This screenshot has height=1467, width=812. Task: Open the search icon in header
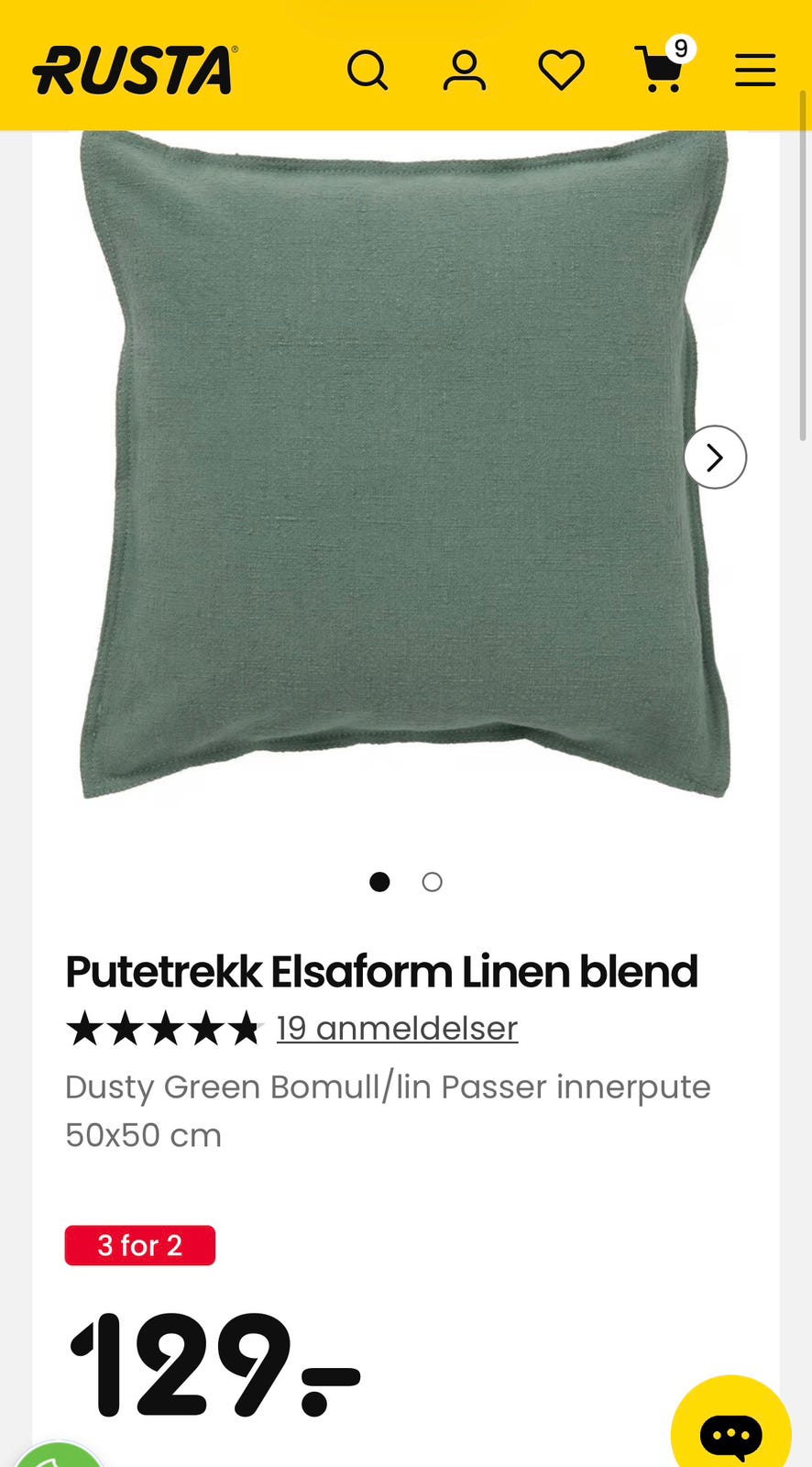(x=368, y=70)
